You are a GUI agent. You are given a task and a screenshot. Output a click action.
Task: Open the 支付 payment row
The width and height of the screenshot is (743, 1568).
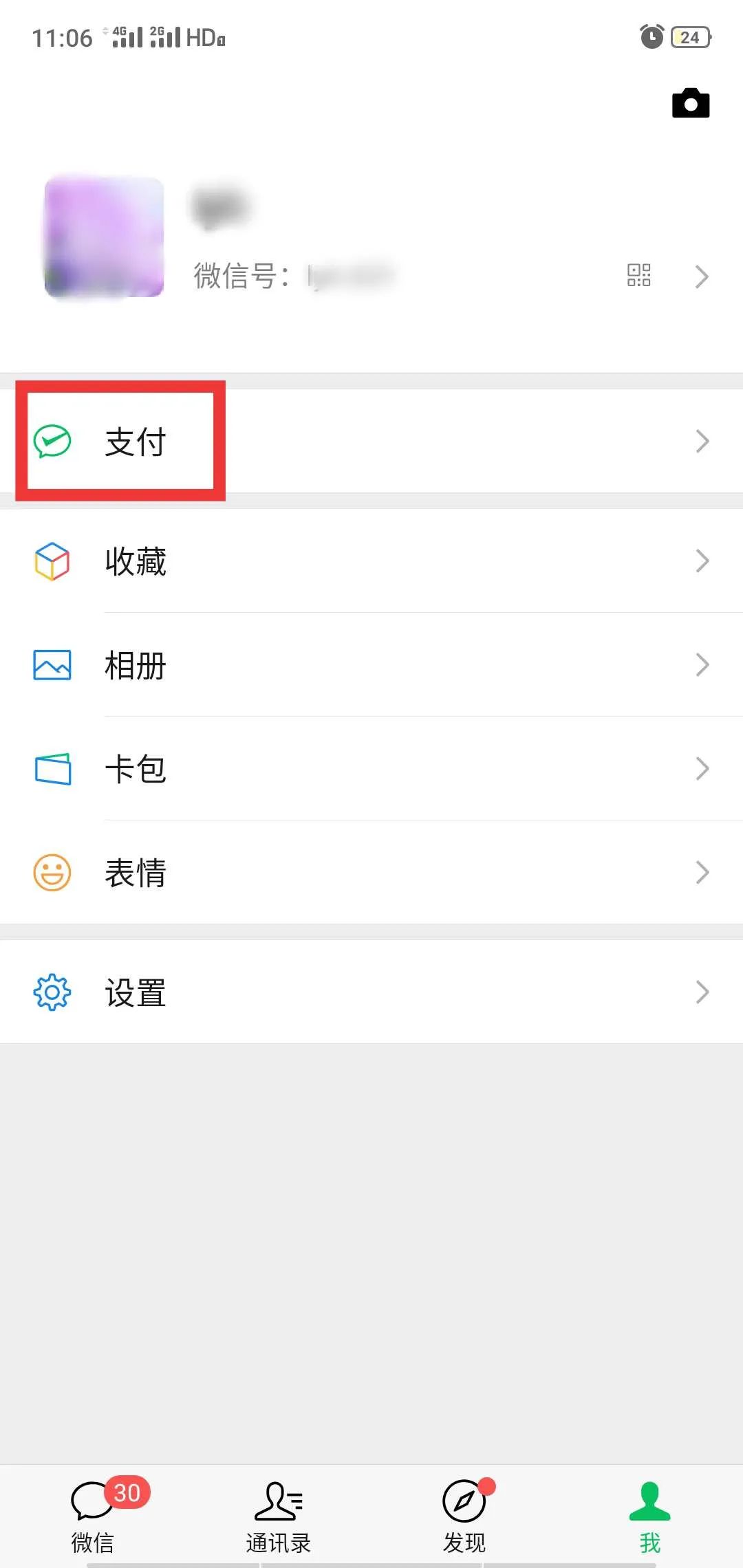pos(371,441)
